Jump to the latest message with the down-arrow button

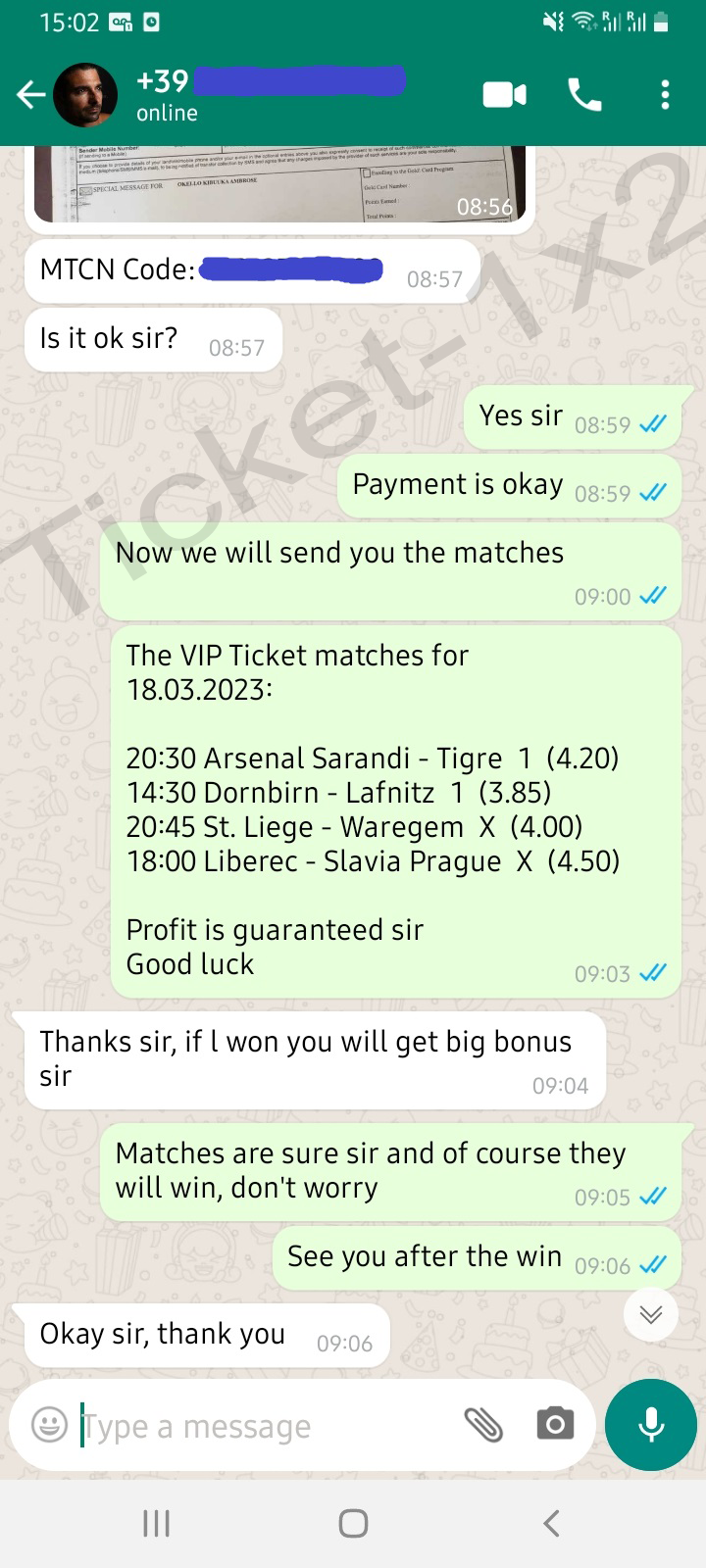click(651, 1314)
